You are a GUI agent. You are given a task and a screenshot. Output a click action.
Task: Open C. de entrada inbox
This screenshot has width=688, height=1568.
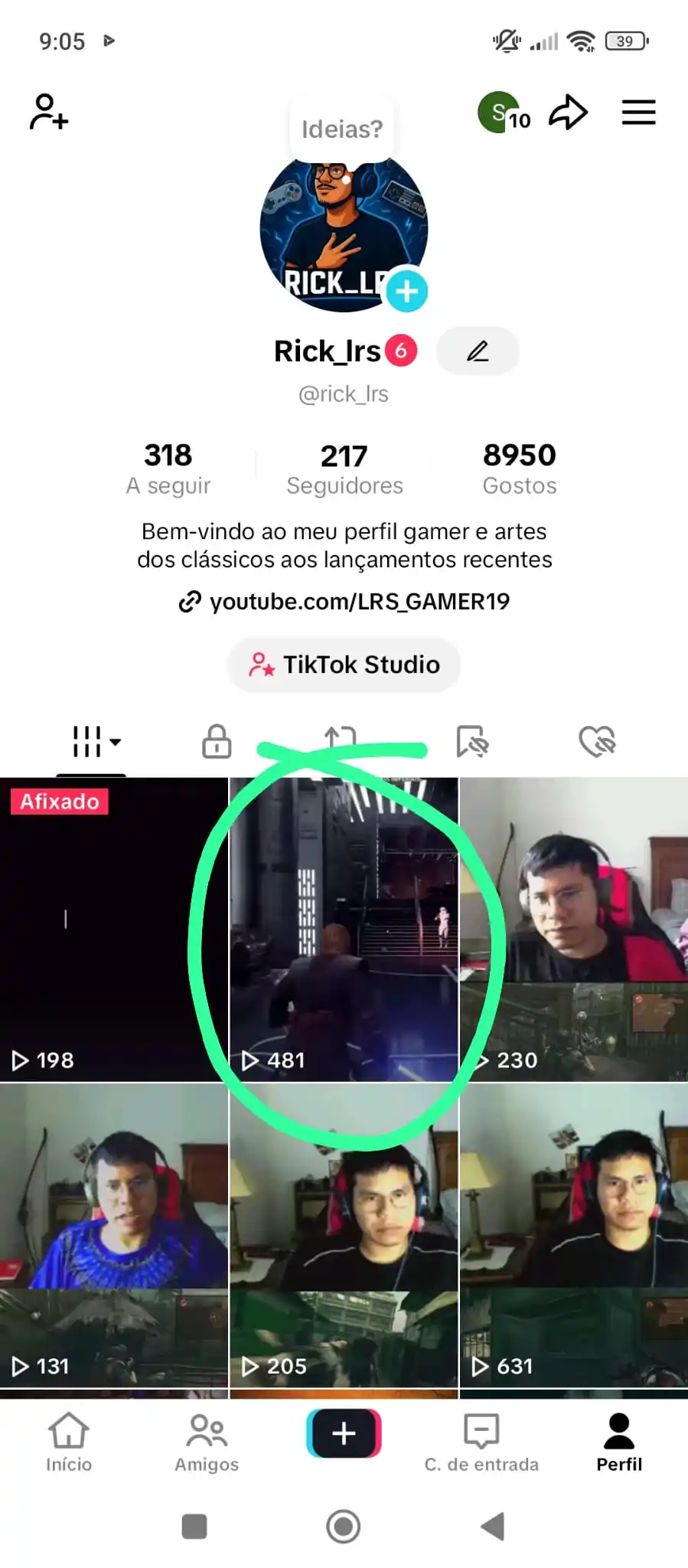[481, 1442]
